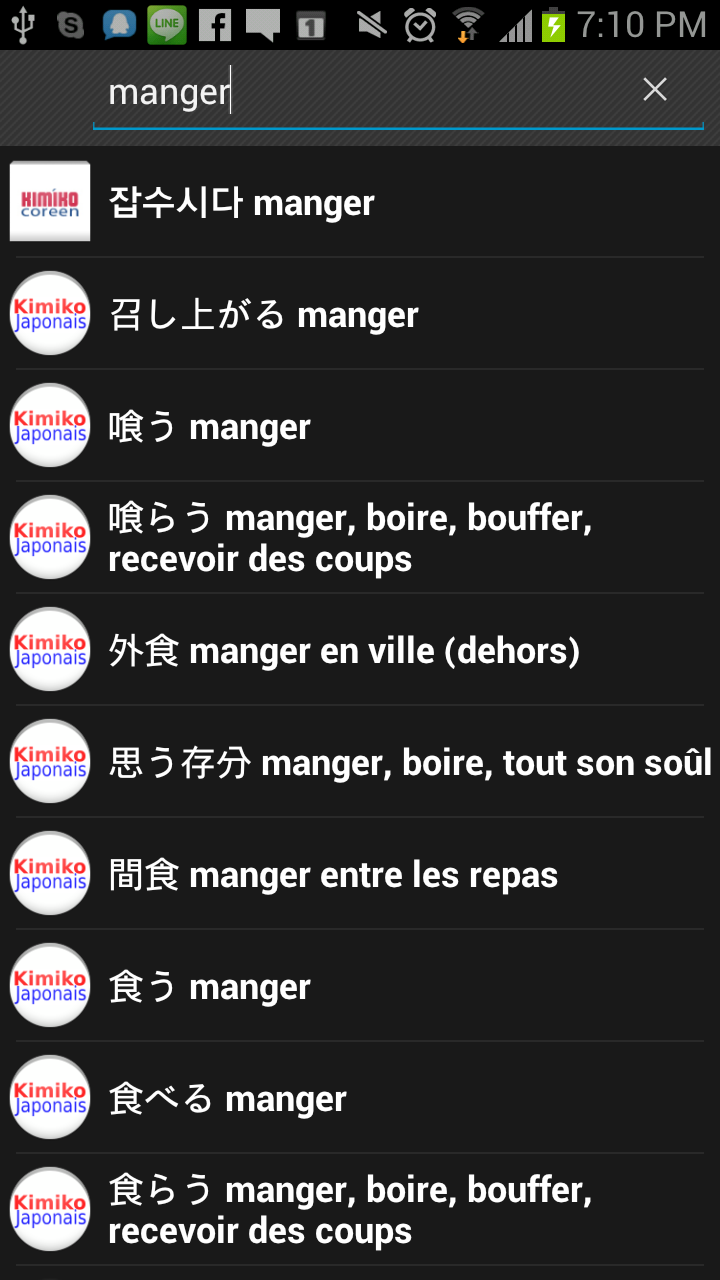This screenshot has height=1280, width=720.
Task: Open the Korean result 잡수시다 manger
Action: (x=360, y=203)
